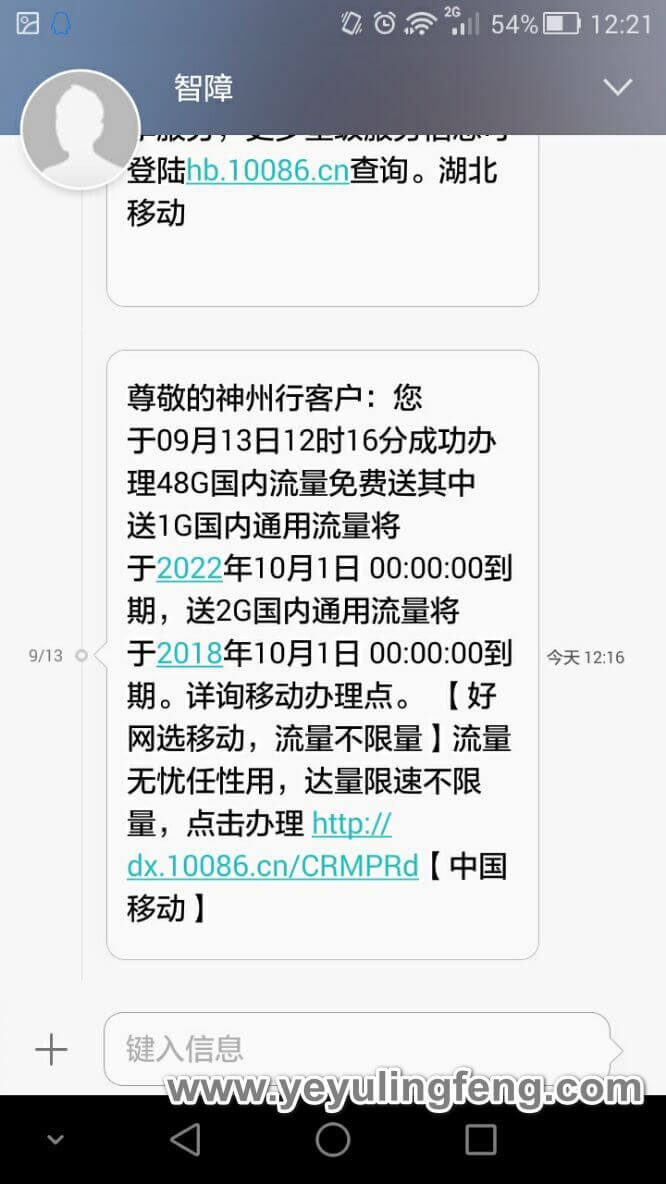
Task: Open recent apps with the square button
Action: pyautogui.click(x=480, y=1139)
